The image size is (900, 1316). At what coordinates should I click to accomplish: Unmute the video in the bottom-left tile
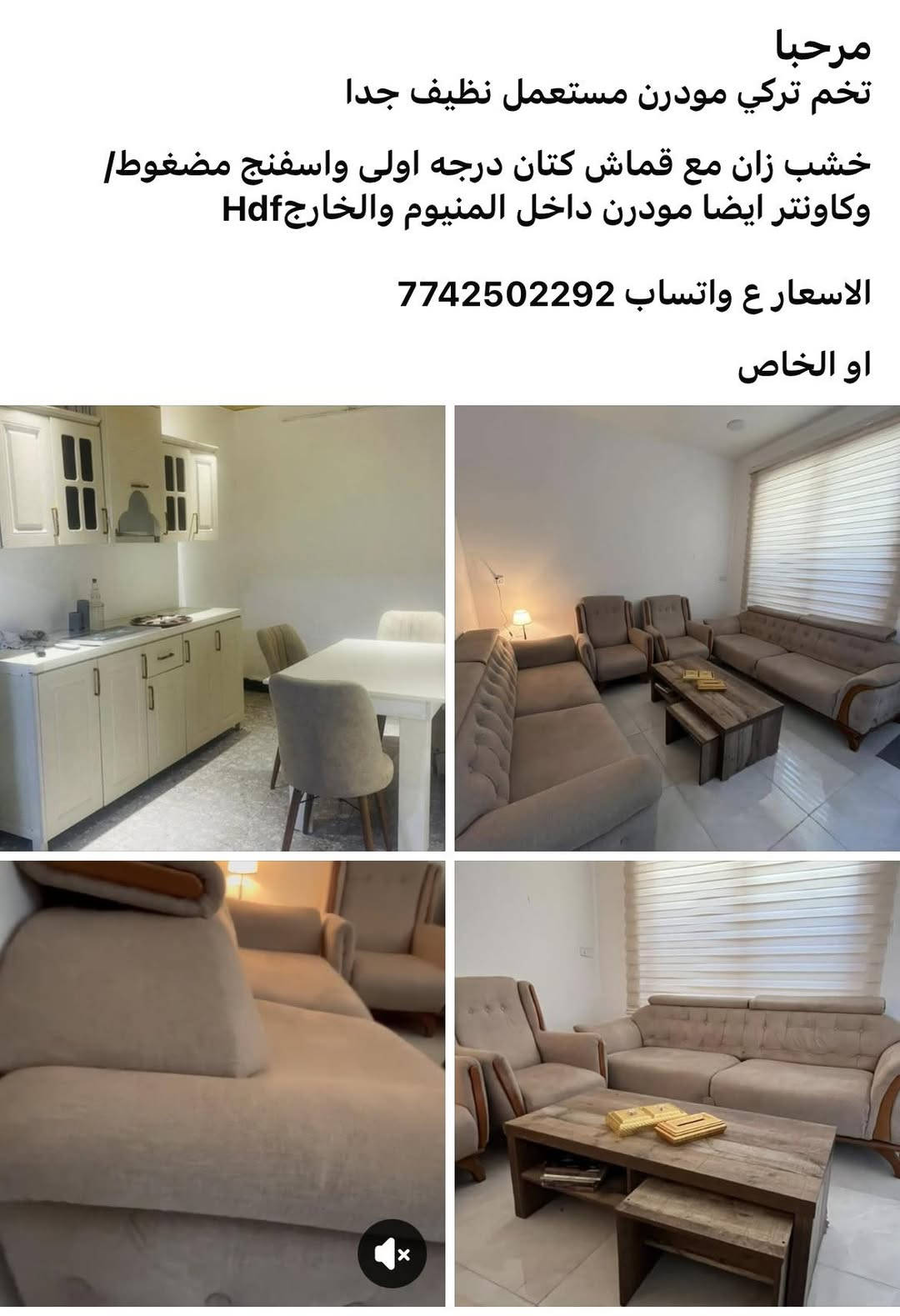coord(392,1253)
